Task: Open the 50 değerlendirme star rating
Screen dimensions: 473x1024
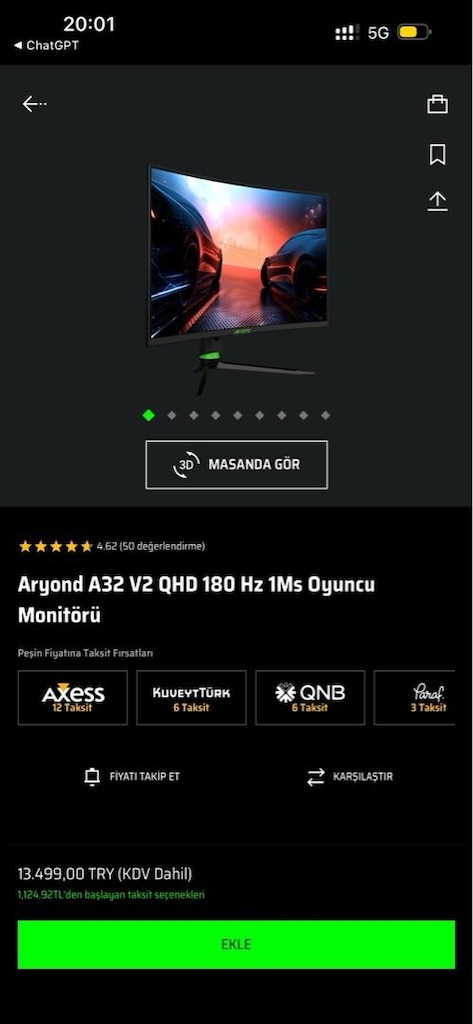Action: [112, 546]
